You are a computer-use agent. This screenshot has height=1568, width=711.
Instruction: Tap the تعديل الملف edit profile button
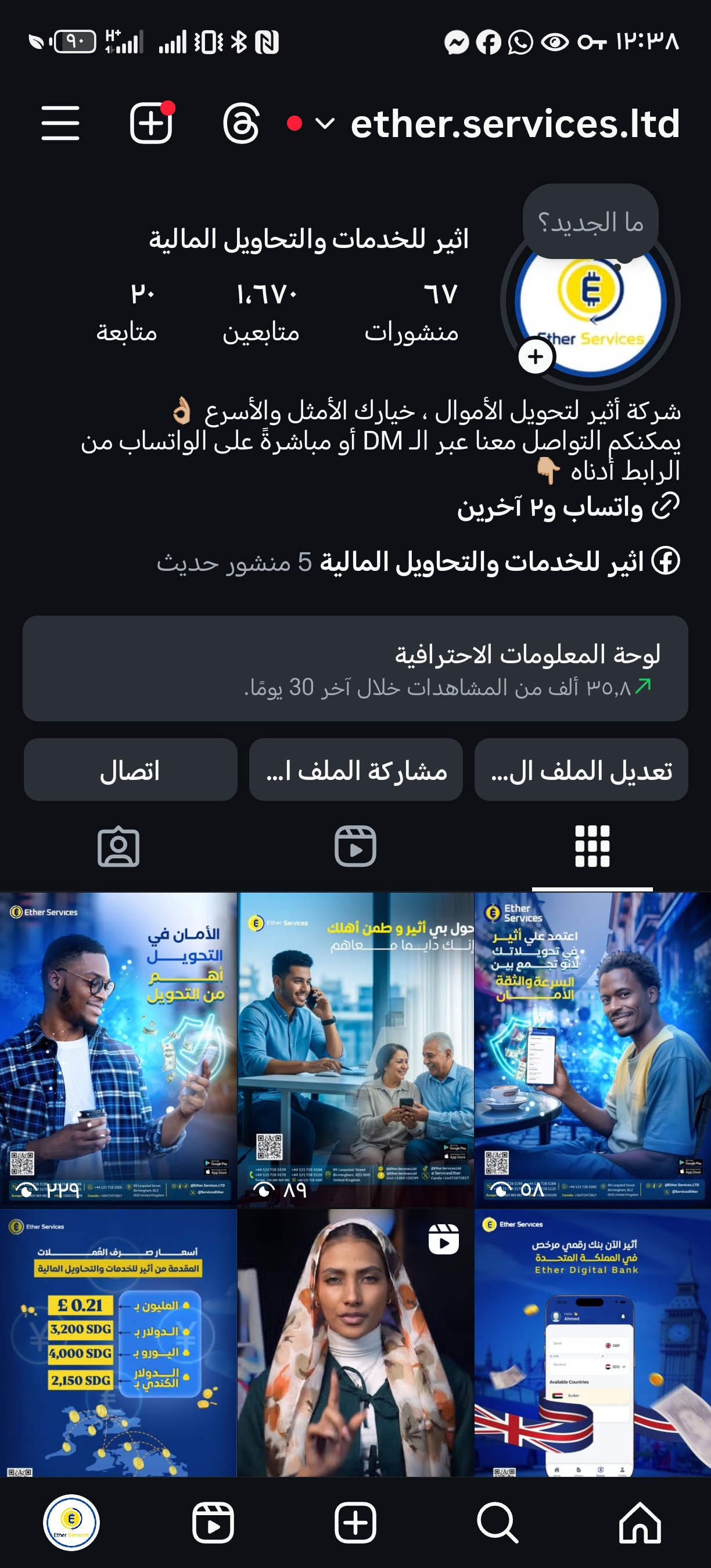[581, 770]
